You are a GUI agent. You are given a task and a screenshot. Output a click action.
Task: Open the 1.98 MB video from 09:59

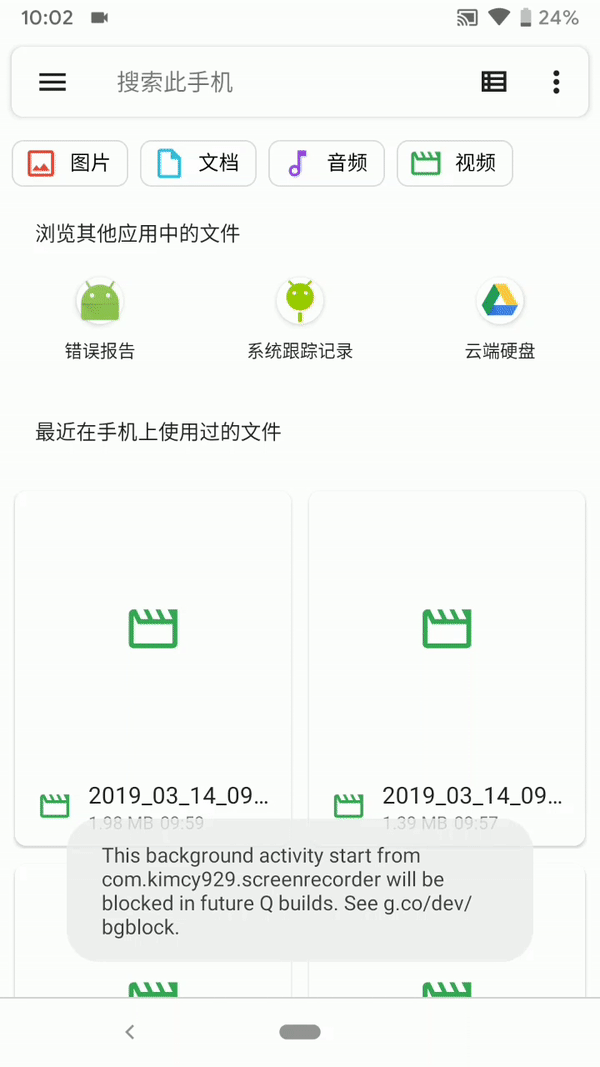153,660
